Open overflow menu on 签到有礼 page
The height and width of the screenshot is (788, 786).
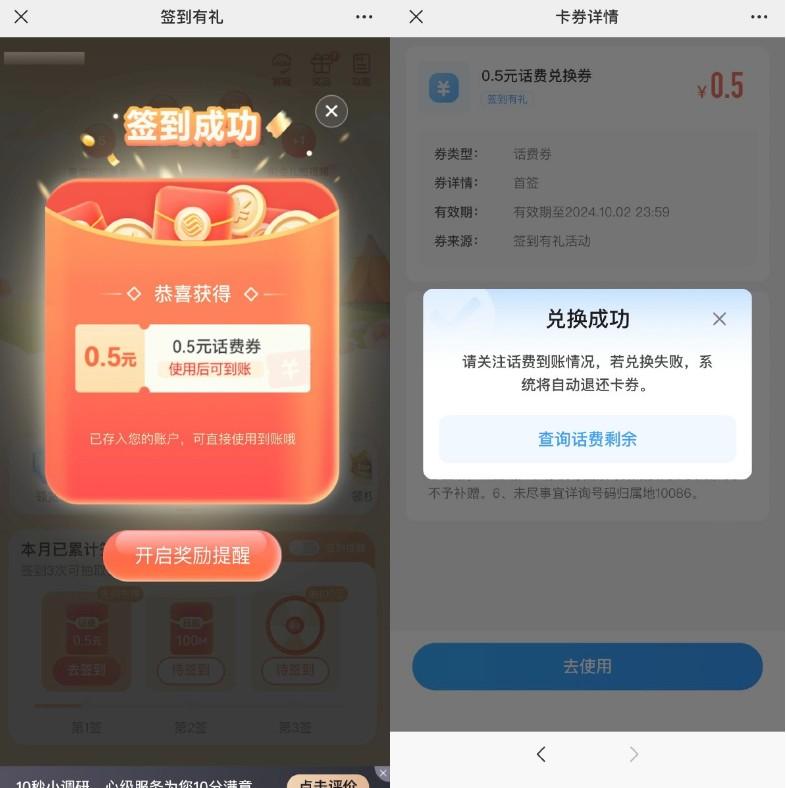(364, 17)
